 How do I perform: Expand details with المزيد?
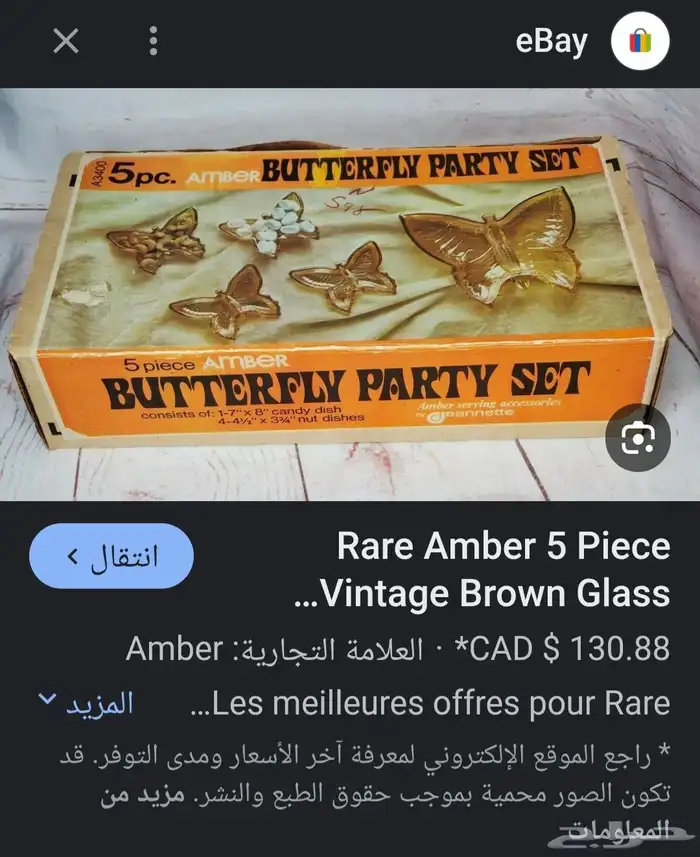(86, 702)
